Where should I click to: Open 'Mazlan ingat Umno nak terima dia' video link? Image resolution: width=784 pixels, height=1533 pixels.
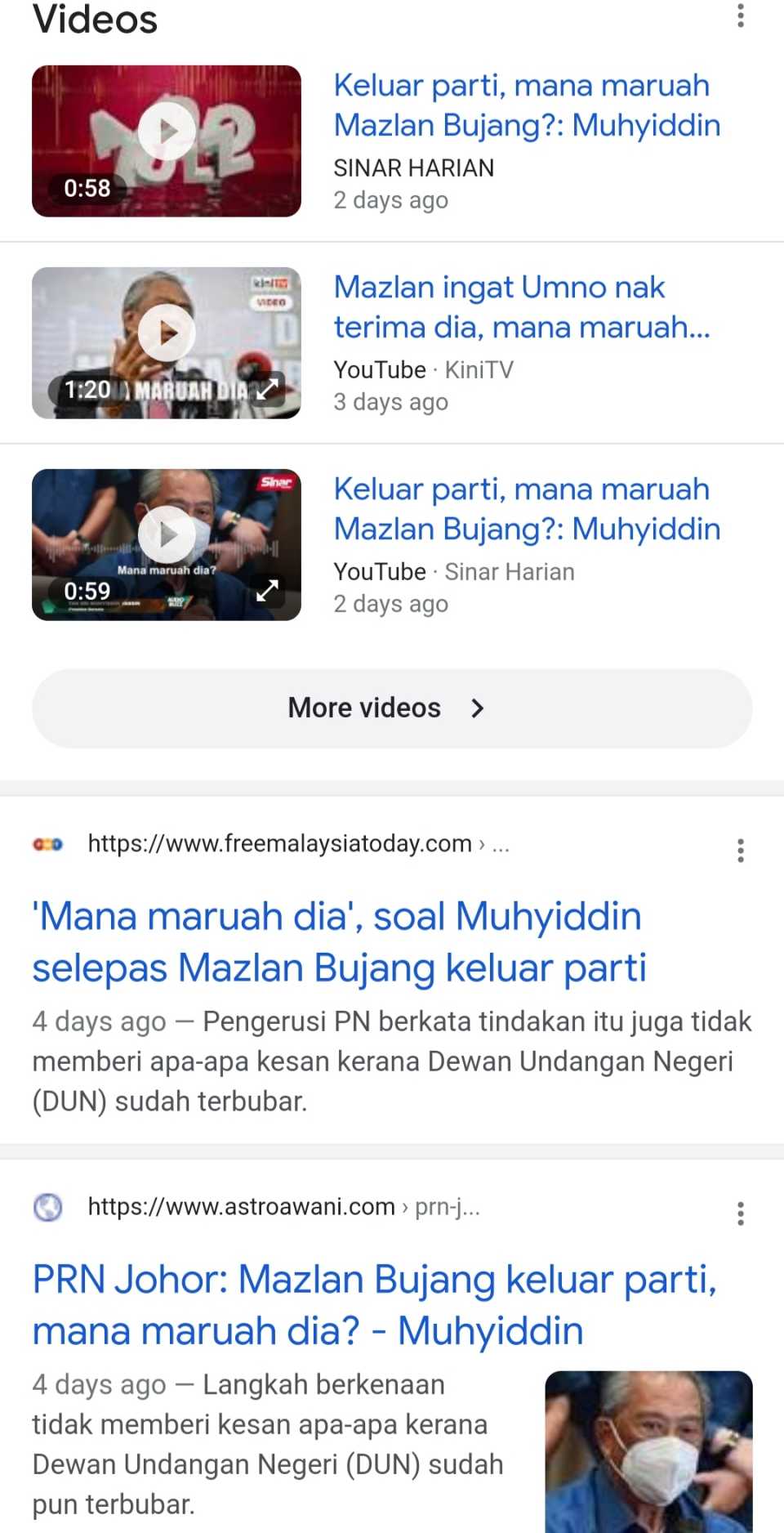click(x=522, y=307)
